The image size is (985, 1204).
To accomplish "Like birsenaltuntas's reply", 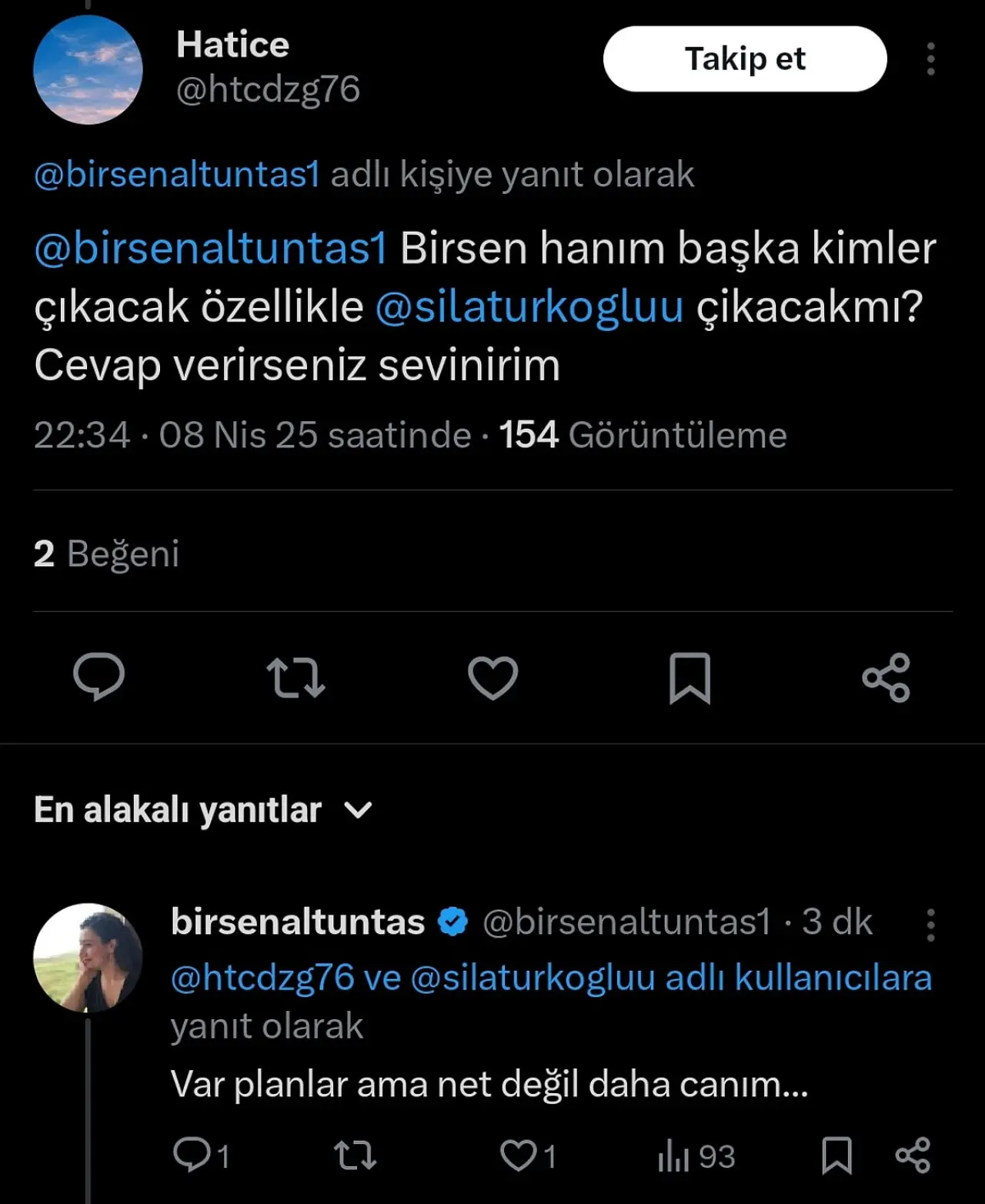I will (519, 1156).
